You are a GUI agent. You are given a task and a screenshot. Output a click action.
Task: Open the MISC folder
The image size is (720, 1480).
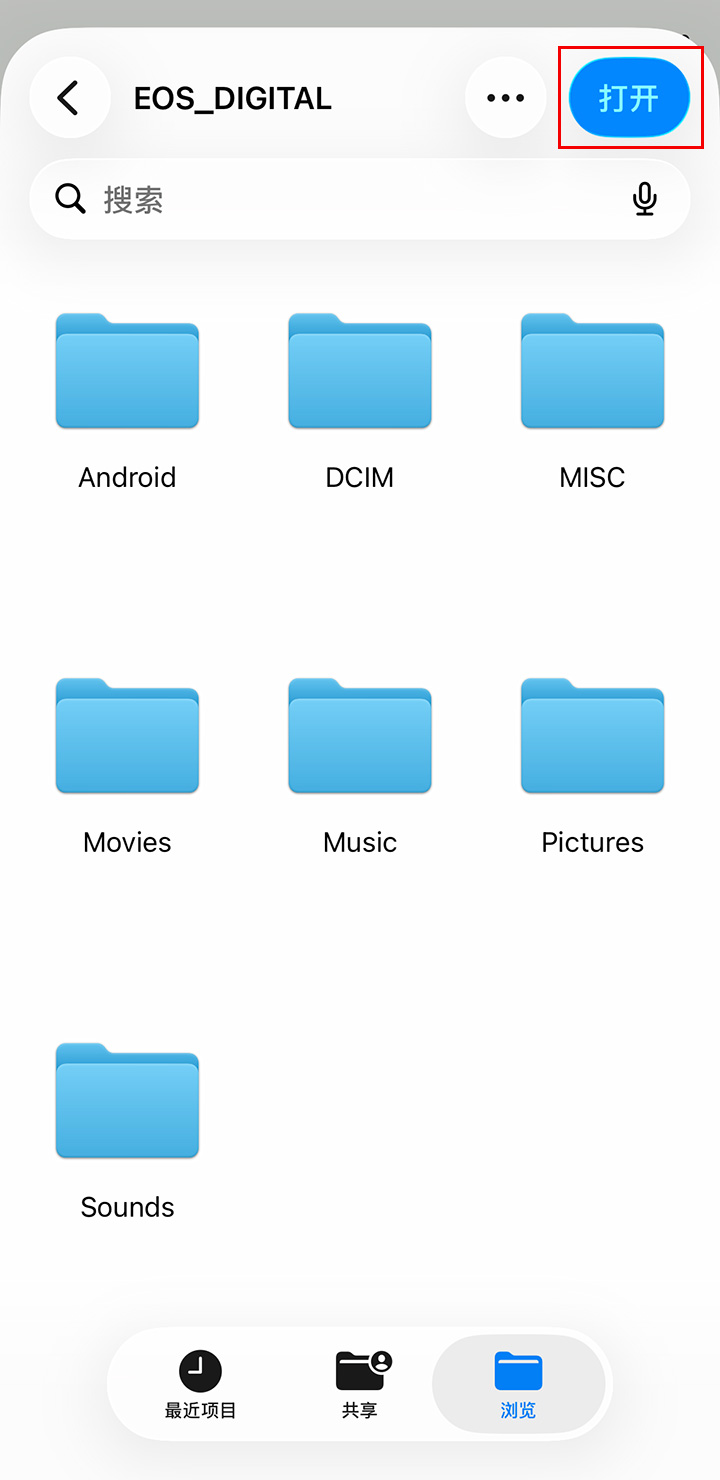592,372
